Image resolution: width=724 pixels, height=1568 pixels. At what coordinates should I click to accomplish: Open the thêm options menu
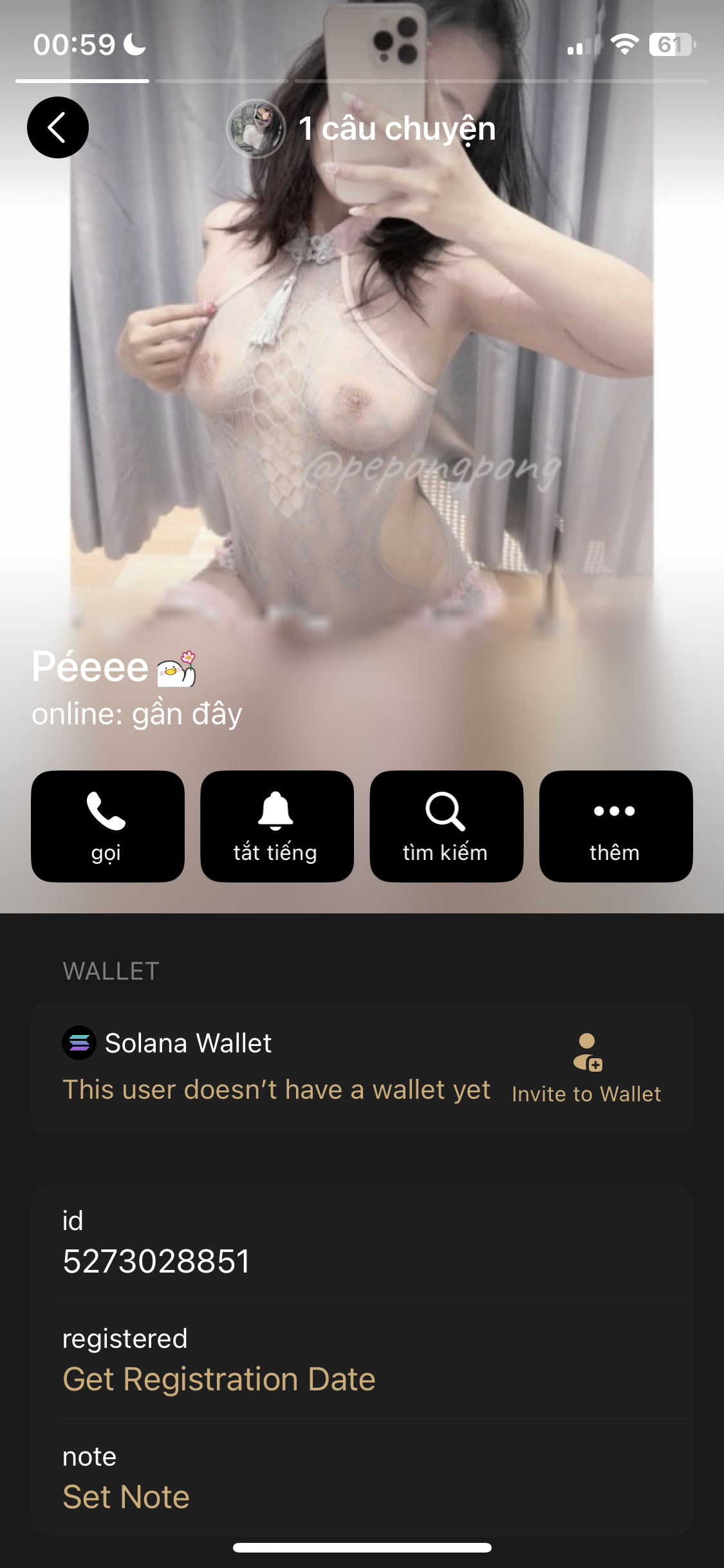[615, 826]
